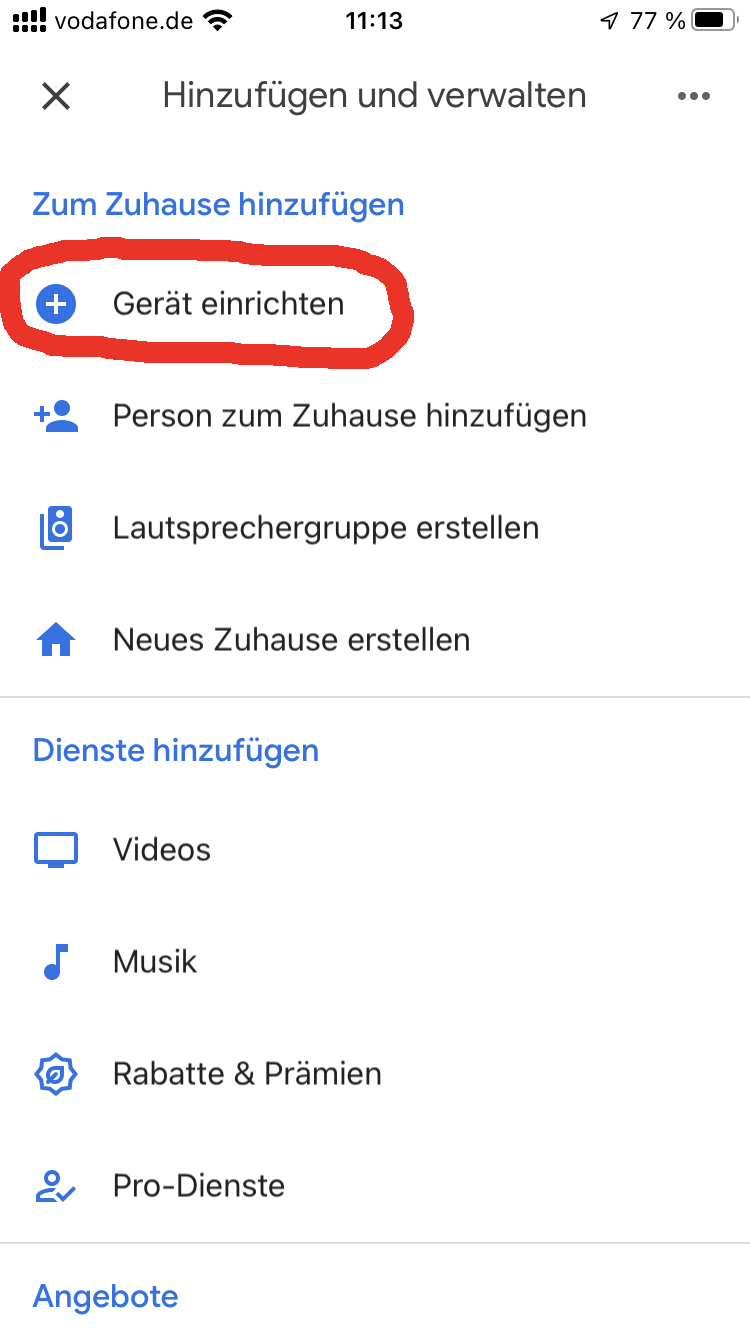Tap the Lautsprechergruppe erstellen speaker icon
750x1334 pixels.
click(57, 528)
